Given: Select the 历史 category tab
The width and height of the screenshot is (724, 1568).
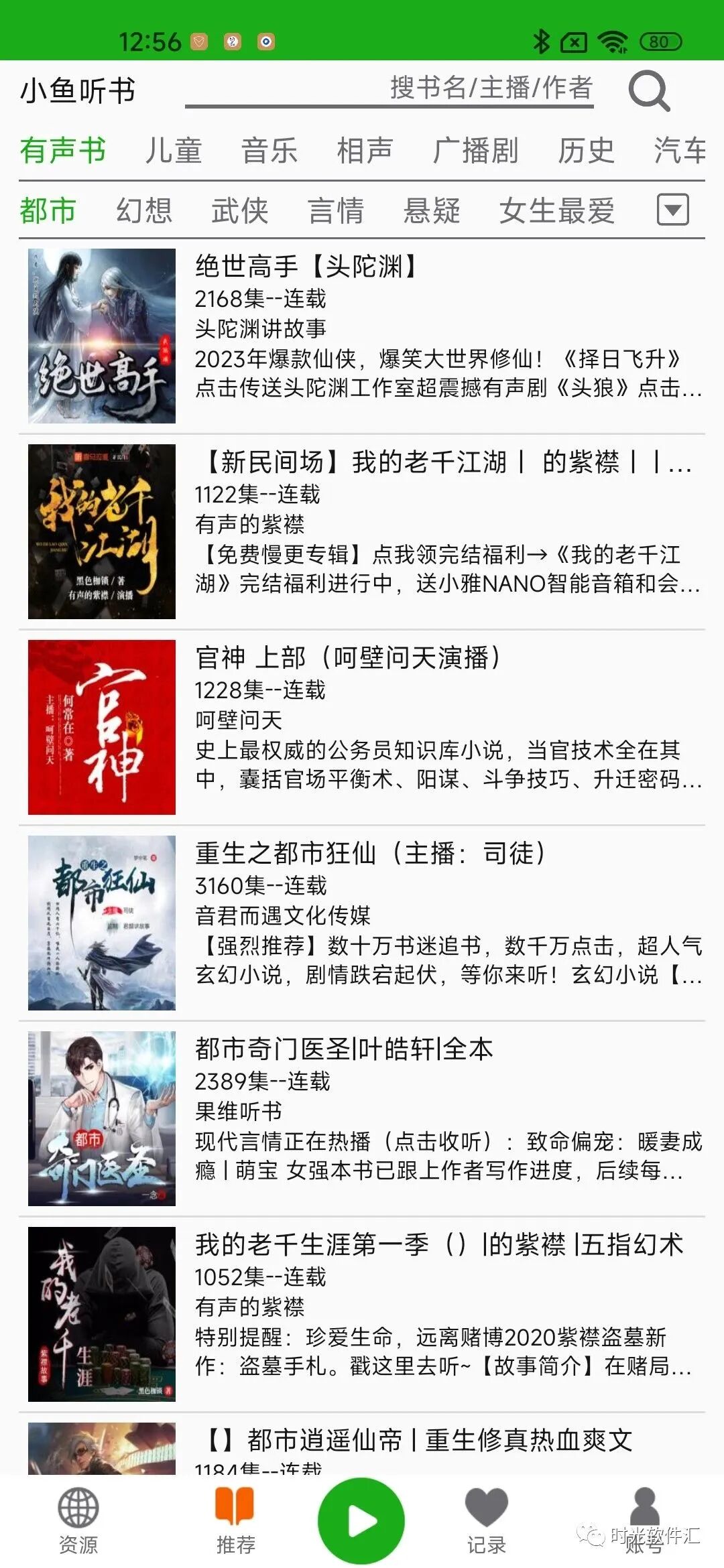Looking at the screenshot, I should (x=586, y=150).
